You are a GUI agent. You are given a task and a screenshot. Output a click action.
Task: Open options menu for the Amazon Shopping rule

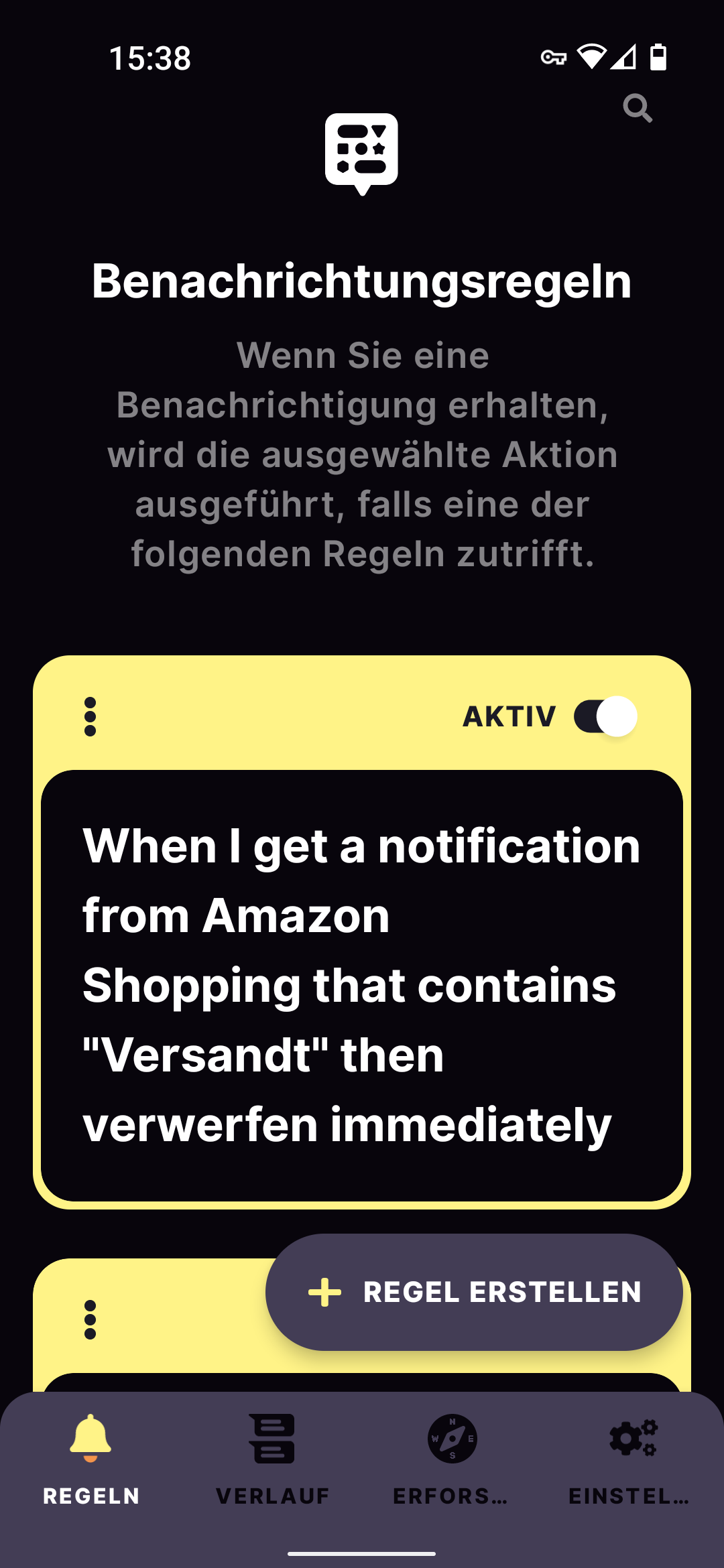[x=90, y=716]
